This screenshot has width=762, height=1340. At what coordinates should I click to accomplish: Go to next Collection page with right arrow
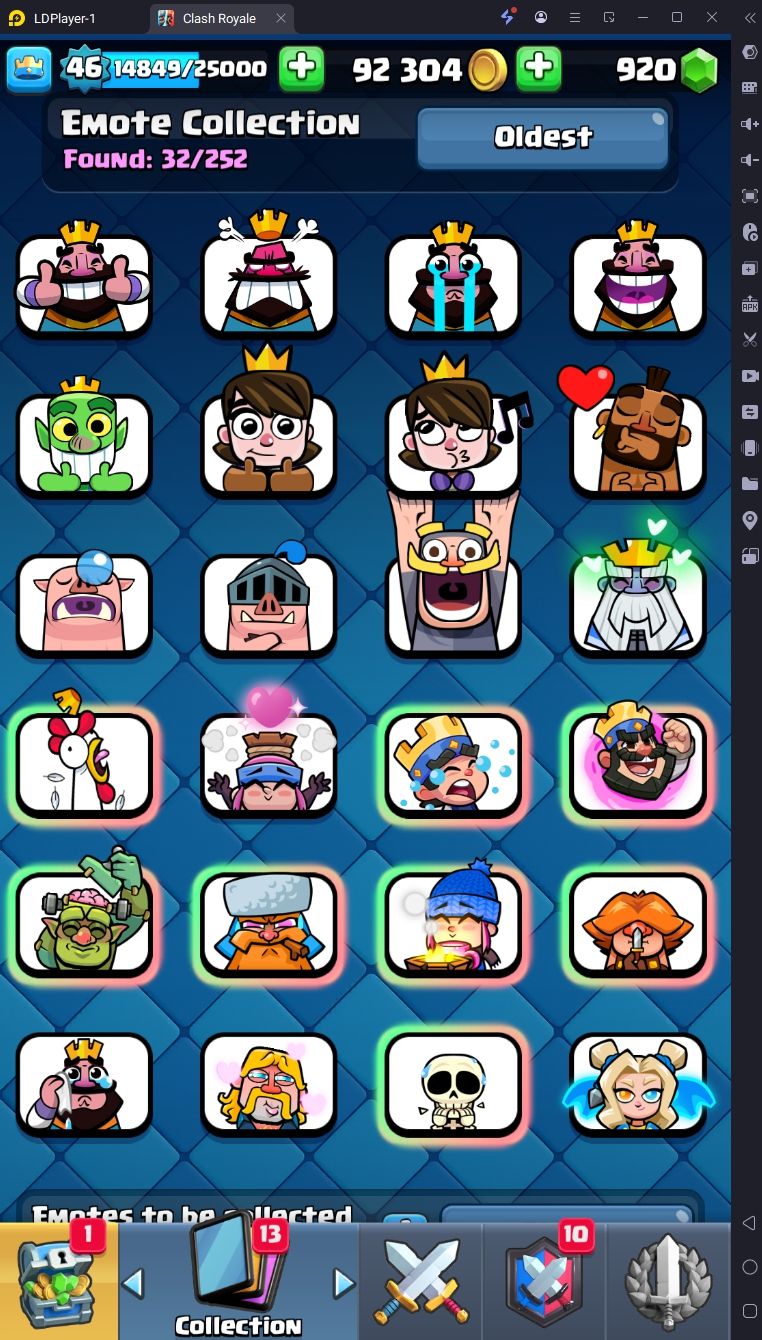(x=344, y=1283)
